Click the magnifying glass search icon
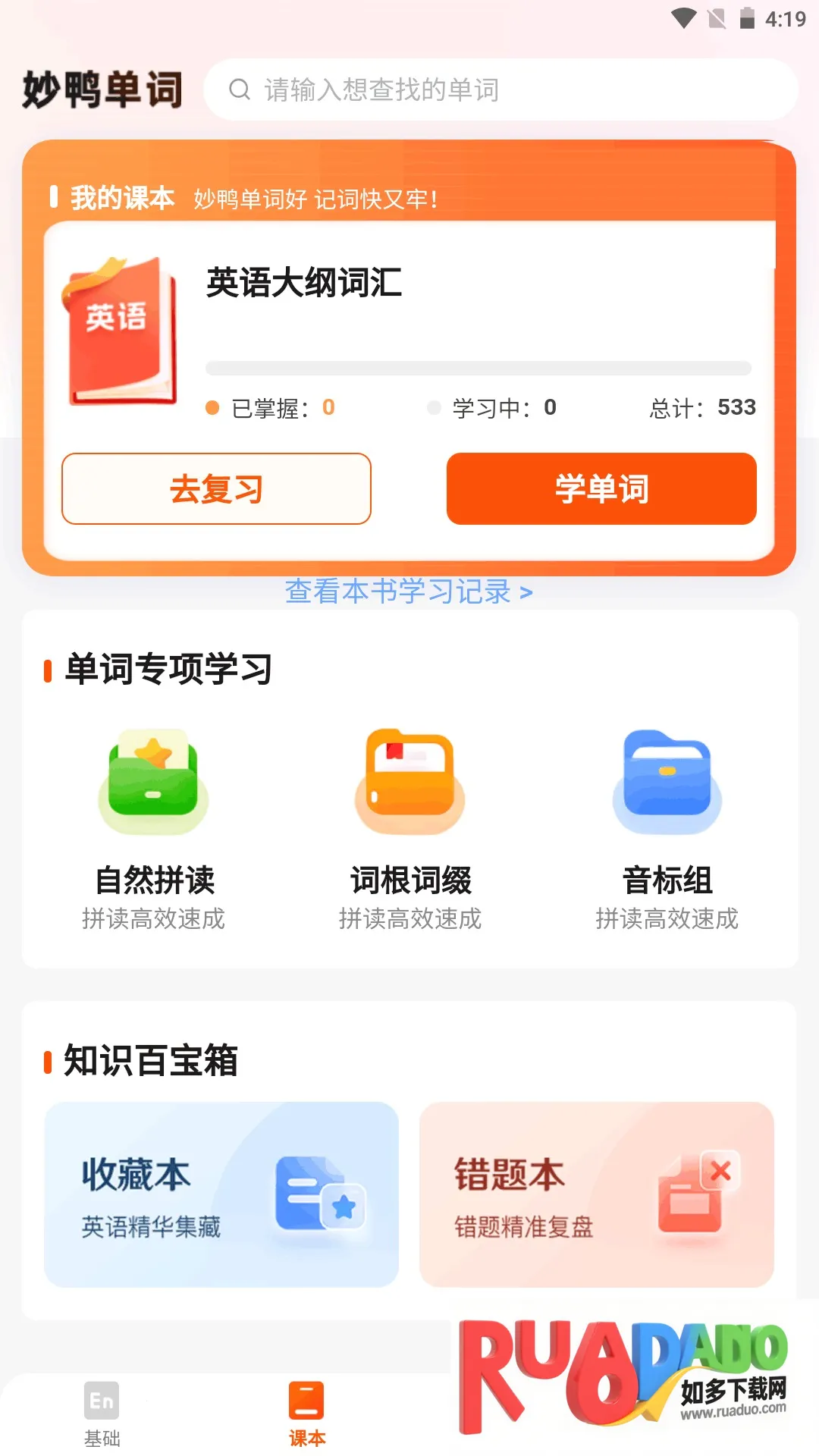The height and width of the screenshot is (1456, 819). pos(240,89)
